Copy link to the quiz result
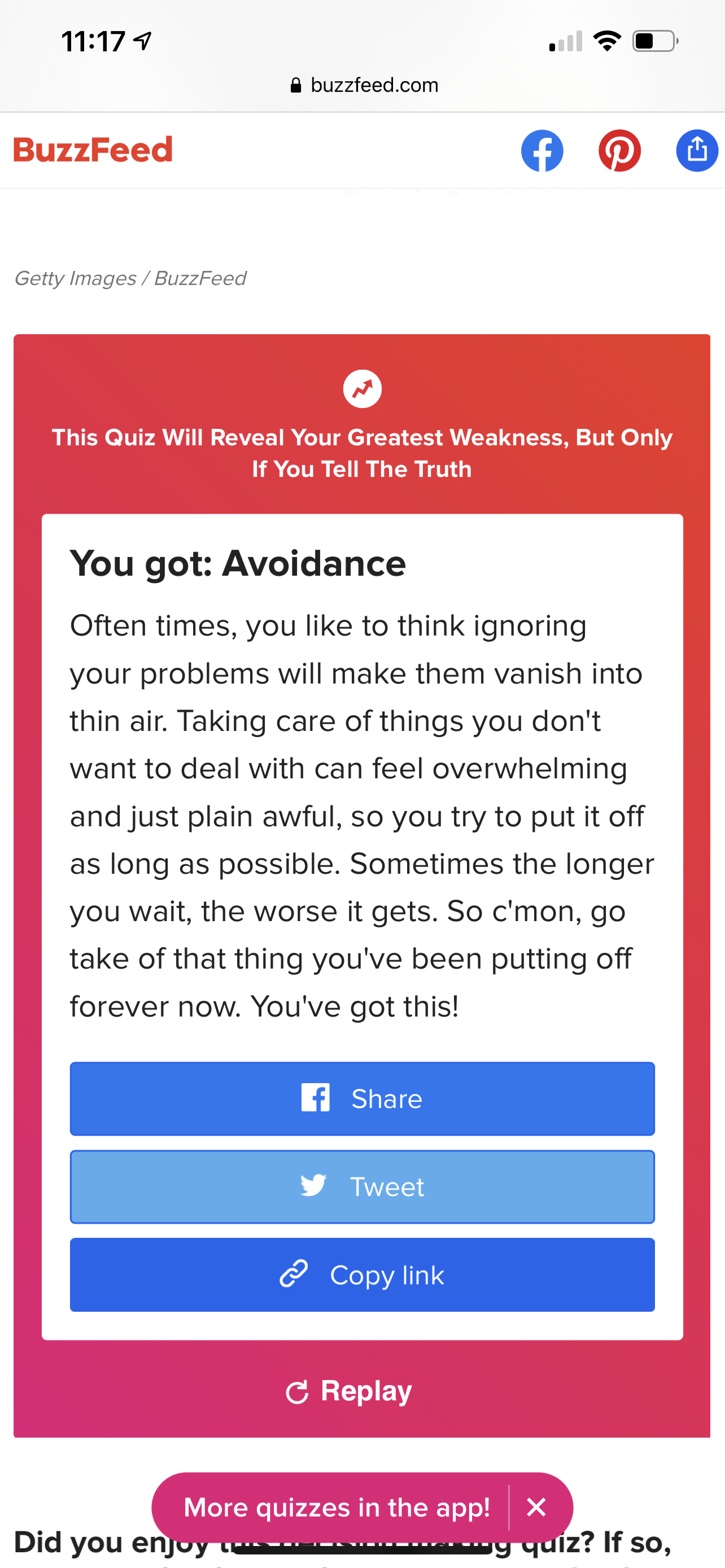 362,1274
